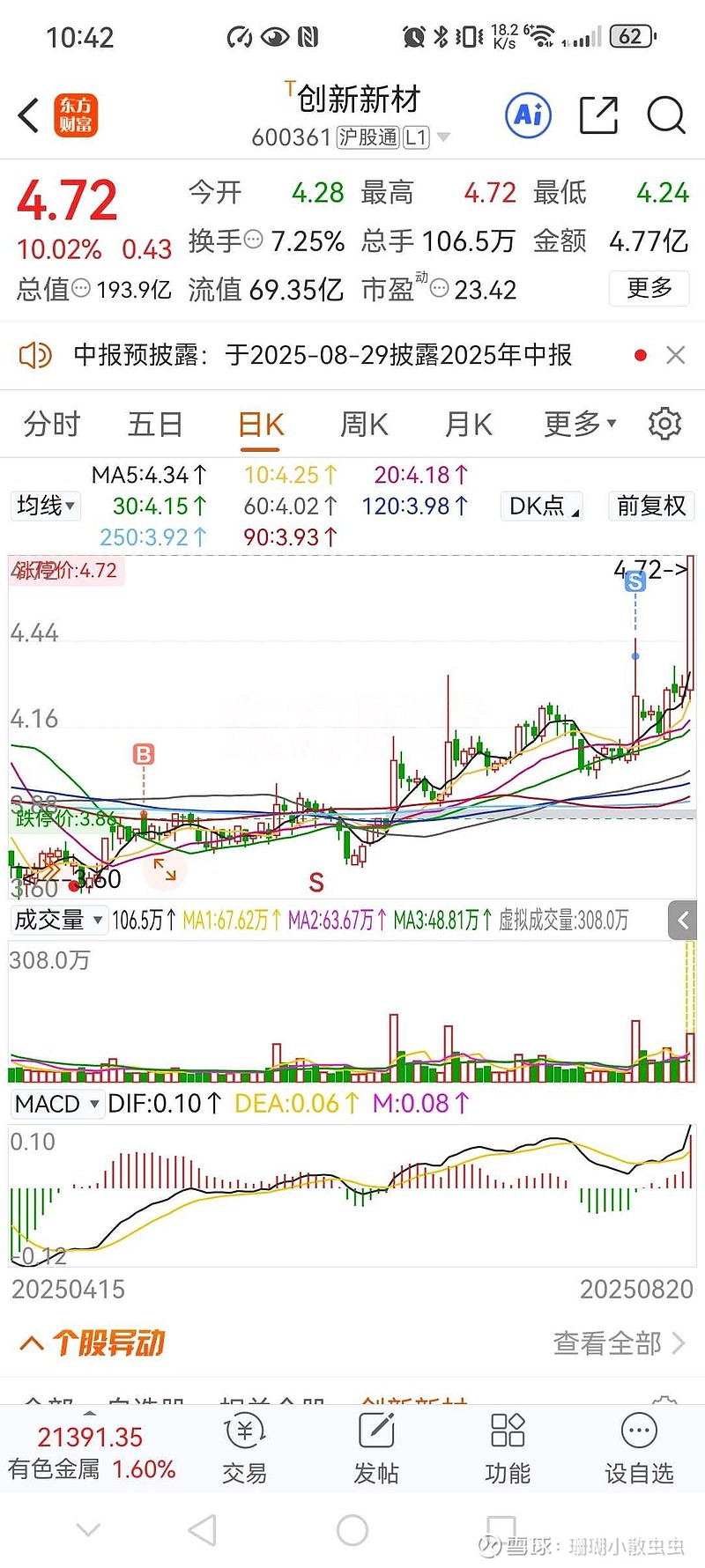The image size is (705, 1568).
Task: Open the MACD indicator dropdown
Action: (56, 1104)
